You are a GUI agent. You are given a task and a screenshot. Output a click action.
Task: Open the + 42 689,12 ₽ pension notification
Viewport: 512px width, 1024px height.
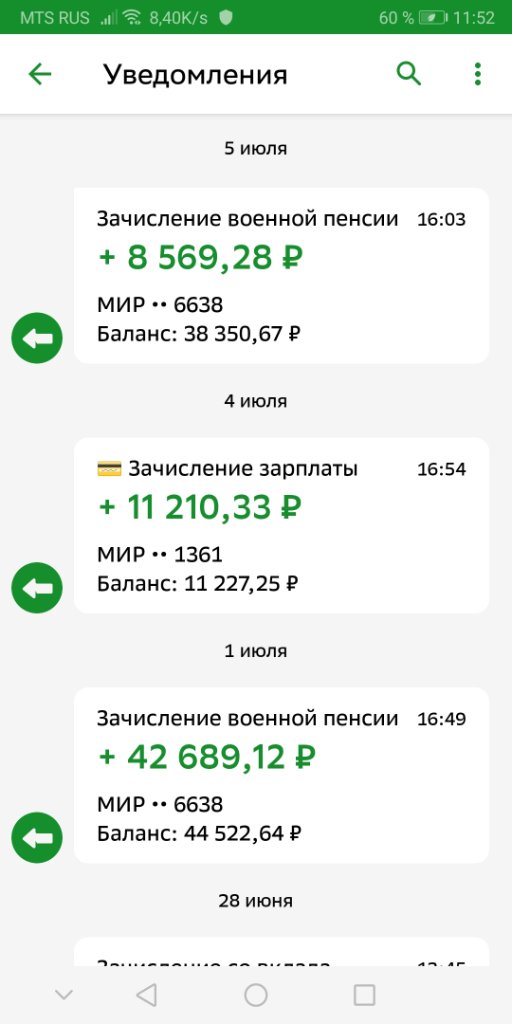(281, 775)
